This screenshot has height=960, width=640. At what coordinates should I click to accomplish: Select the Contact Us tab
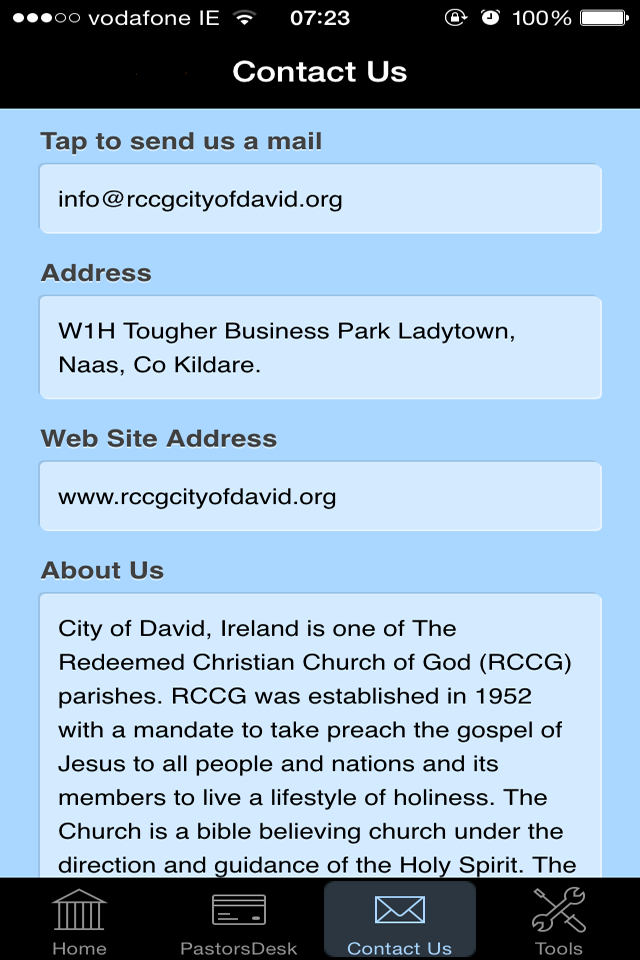[x=399, y=920]
